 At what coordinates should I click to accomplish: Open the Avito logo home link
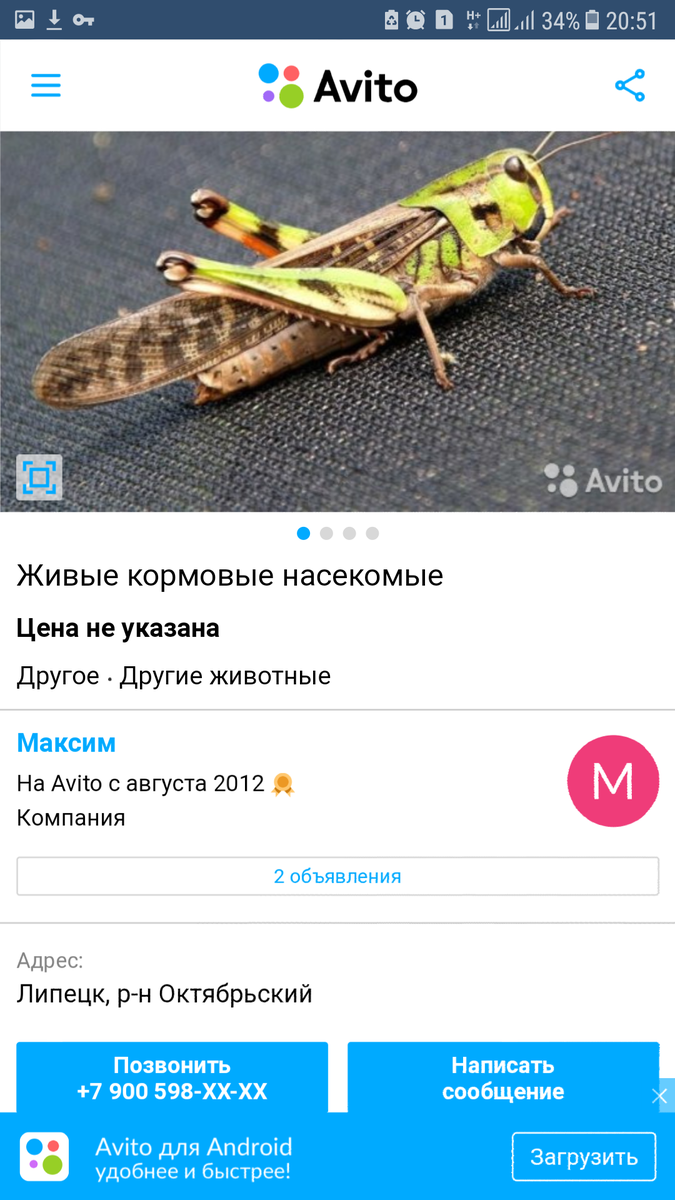[x=337, y=86]
